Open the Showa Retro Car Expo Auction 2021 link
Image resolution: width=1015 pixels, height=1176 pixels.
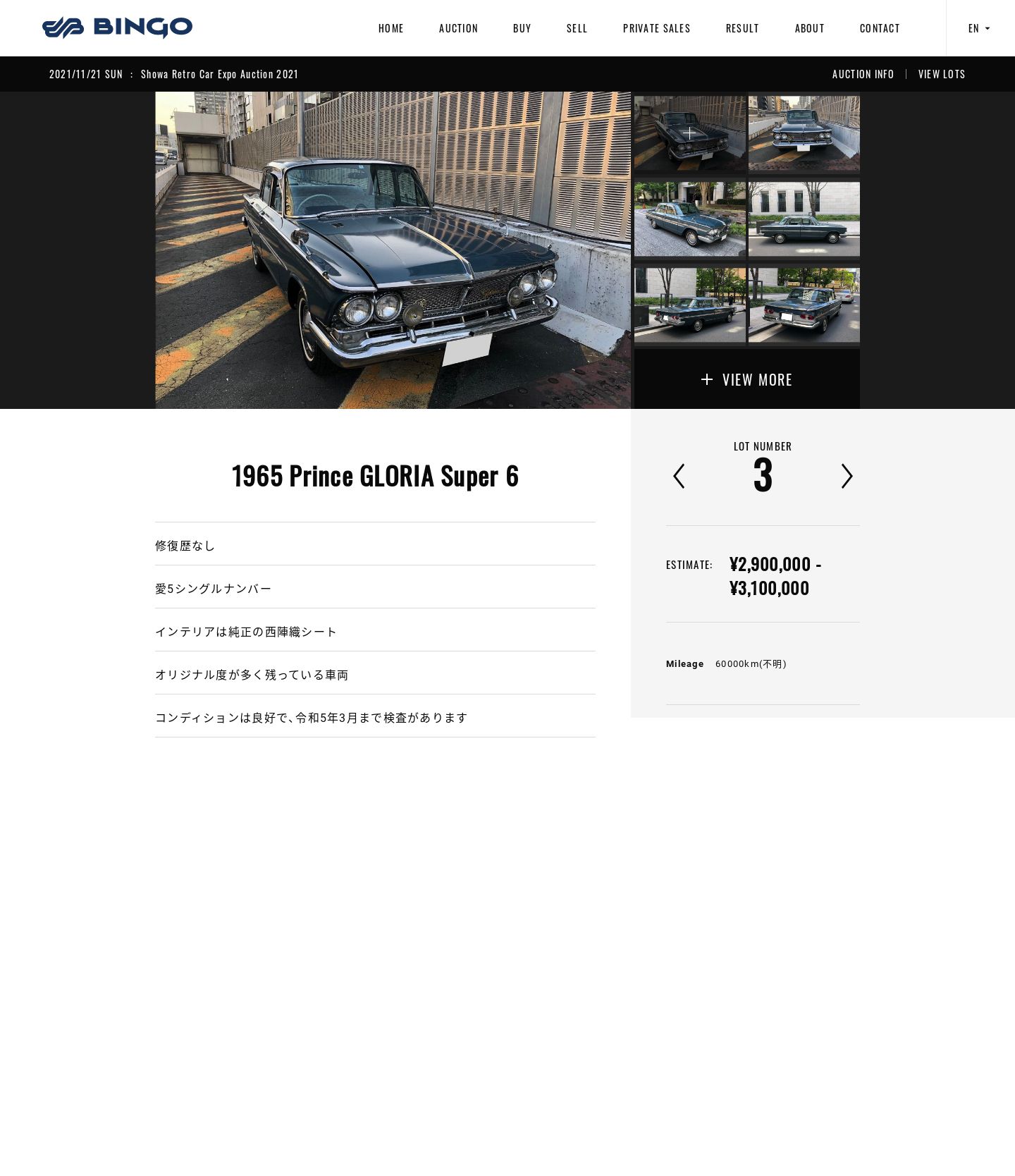click(219, 74)
